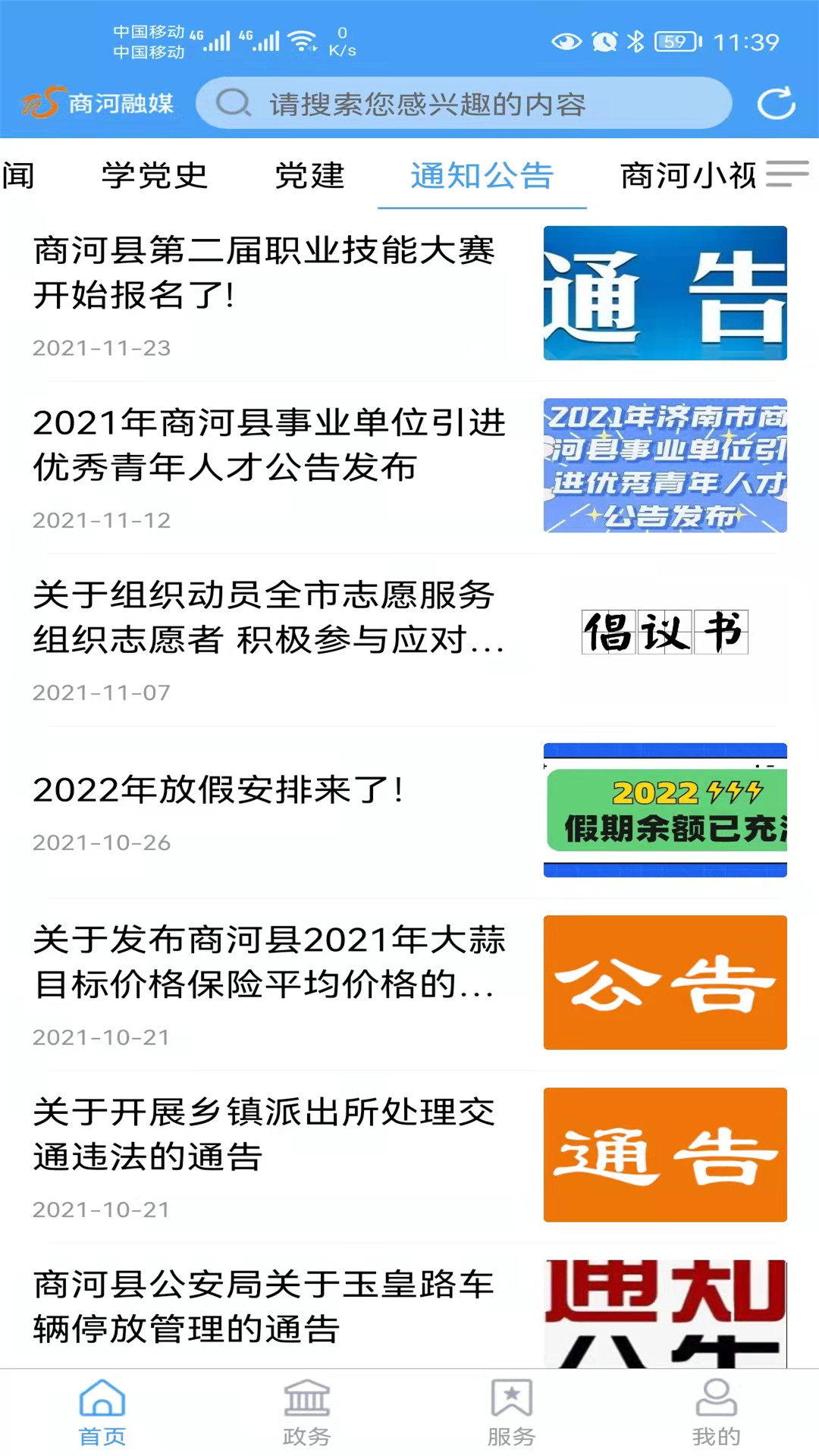819x1456 pixels.
Task: Read the 2022年放假安排来了 article
Action: [x=409, y=811]
